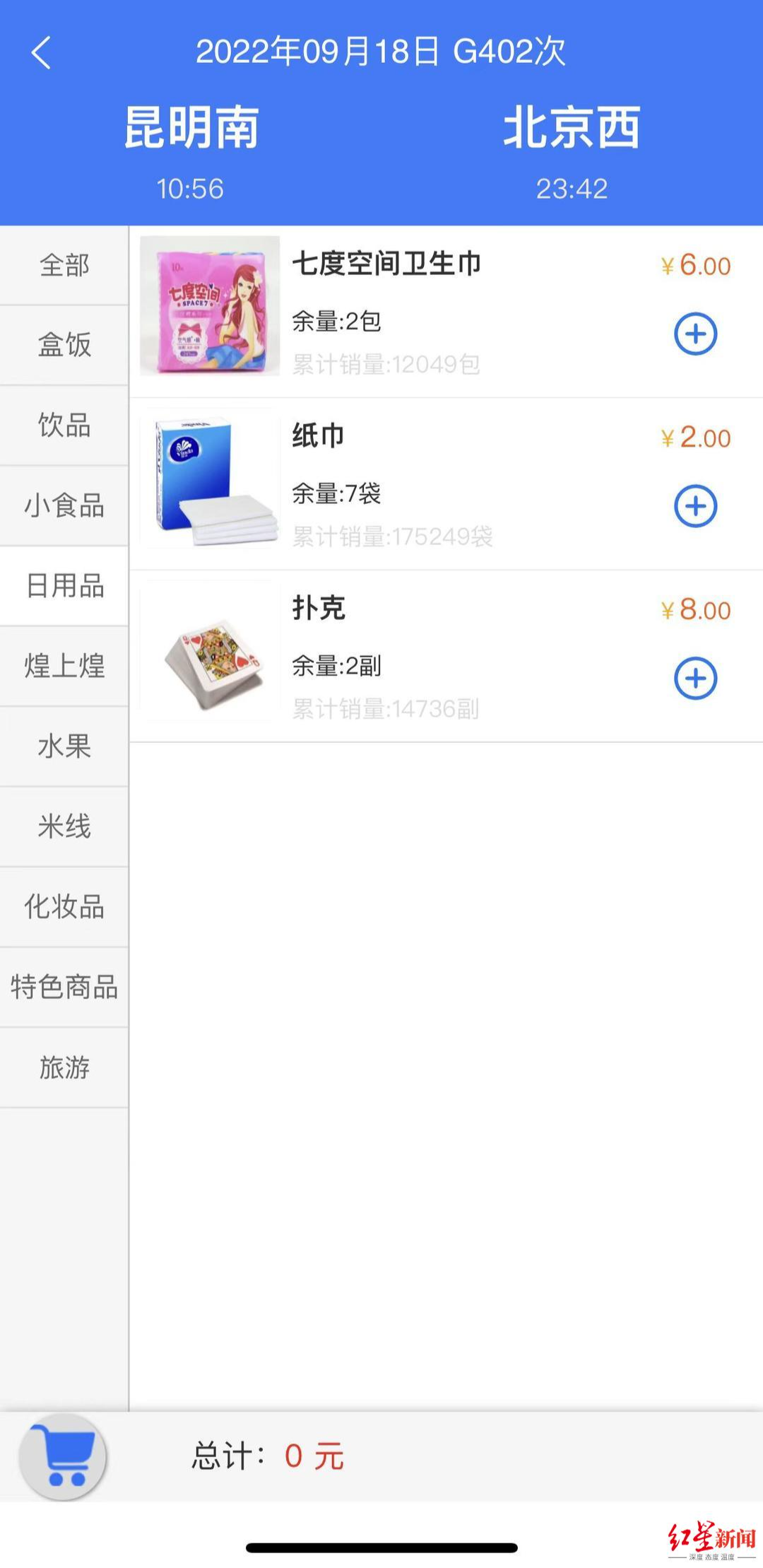
Task: Add 七度空间卫生巾 to the cart
Action: coord(695,334)
